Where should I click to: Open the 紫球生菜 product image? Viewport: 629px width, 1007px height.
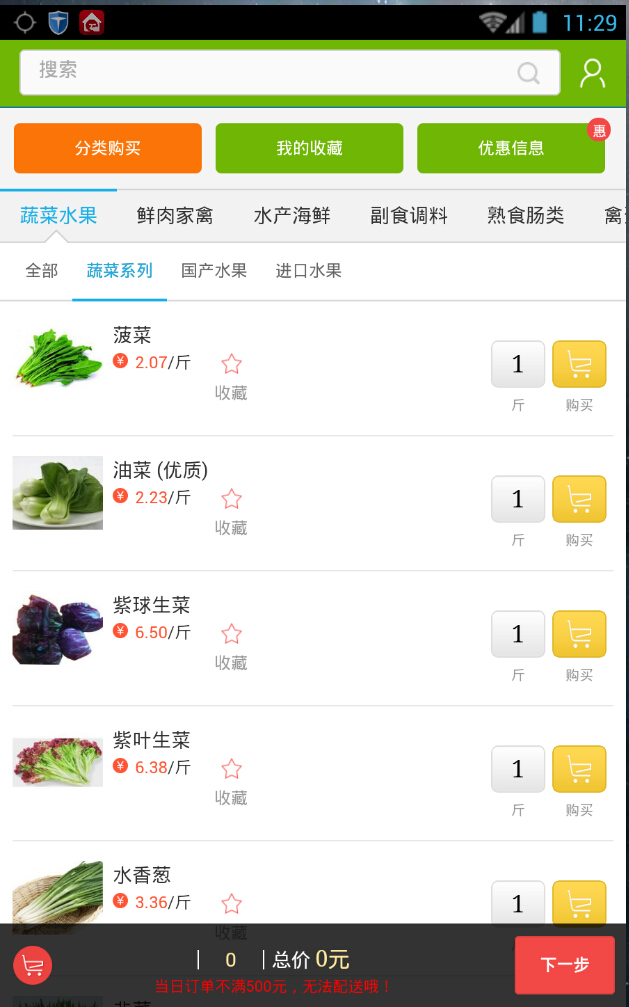coord(58,630)
